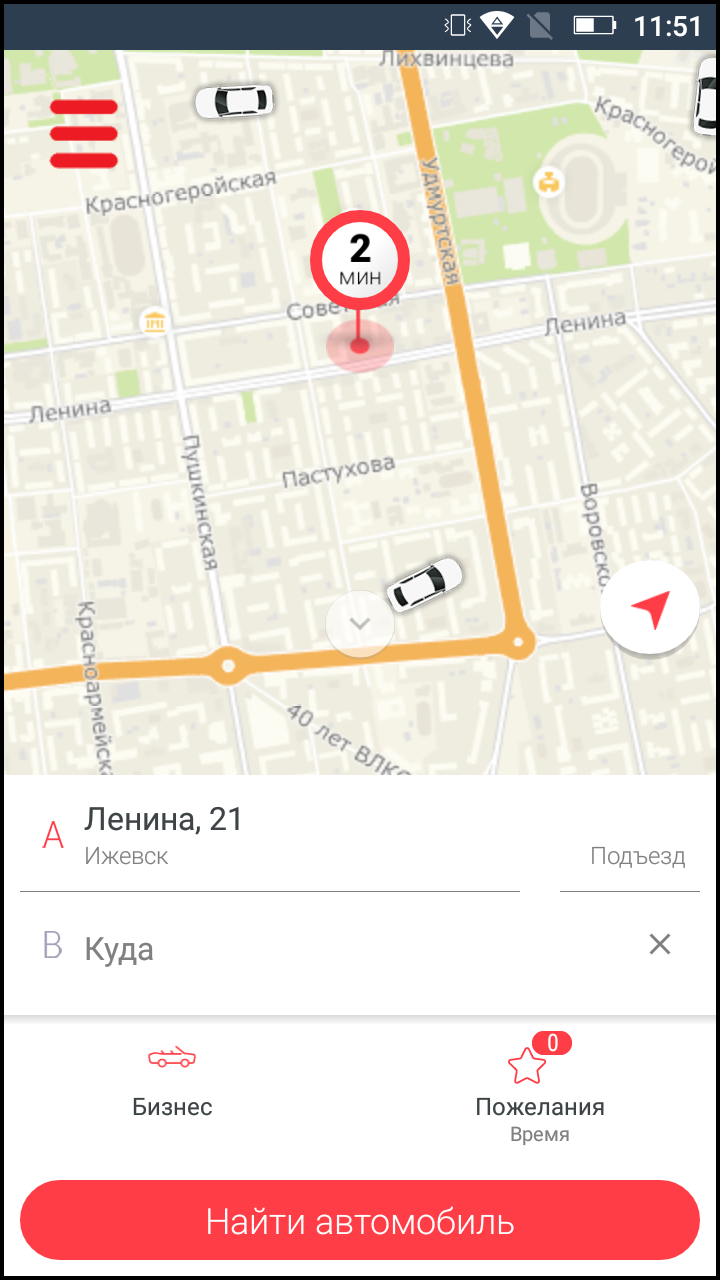
Task: Clear the destination field with the X
Action: coord(660,944)
